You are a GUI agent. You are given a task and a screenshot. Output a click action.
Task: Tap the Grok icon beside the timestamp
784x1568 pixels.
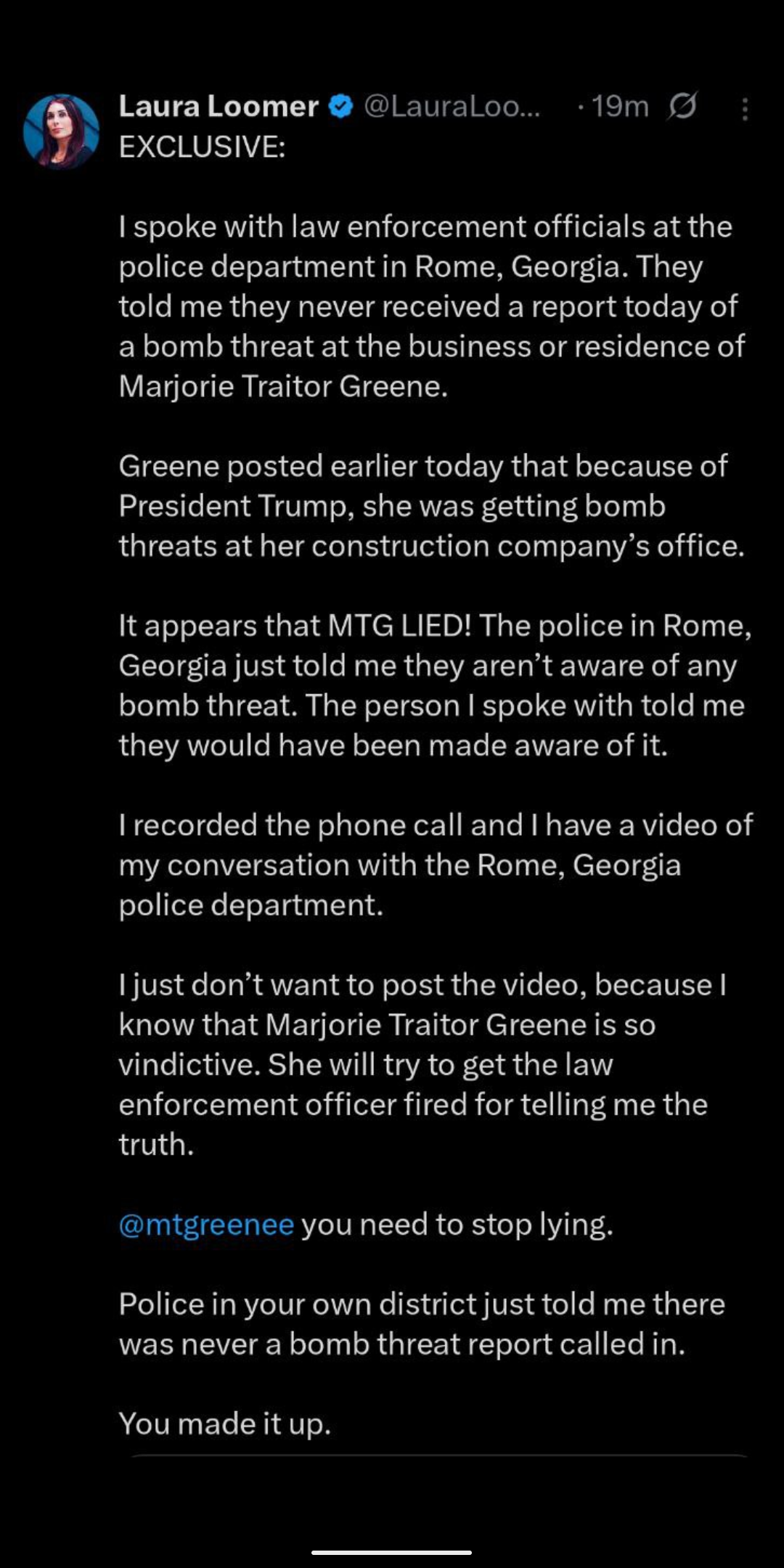click(682, 107)
